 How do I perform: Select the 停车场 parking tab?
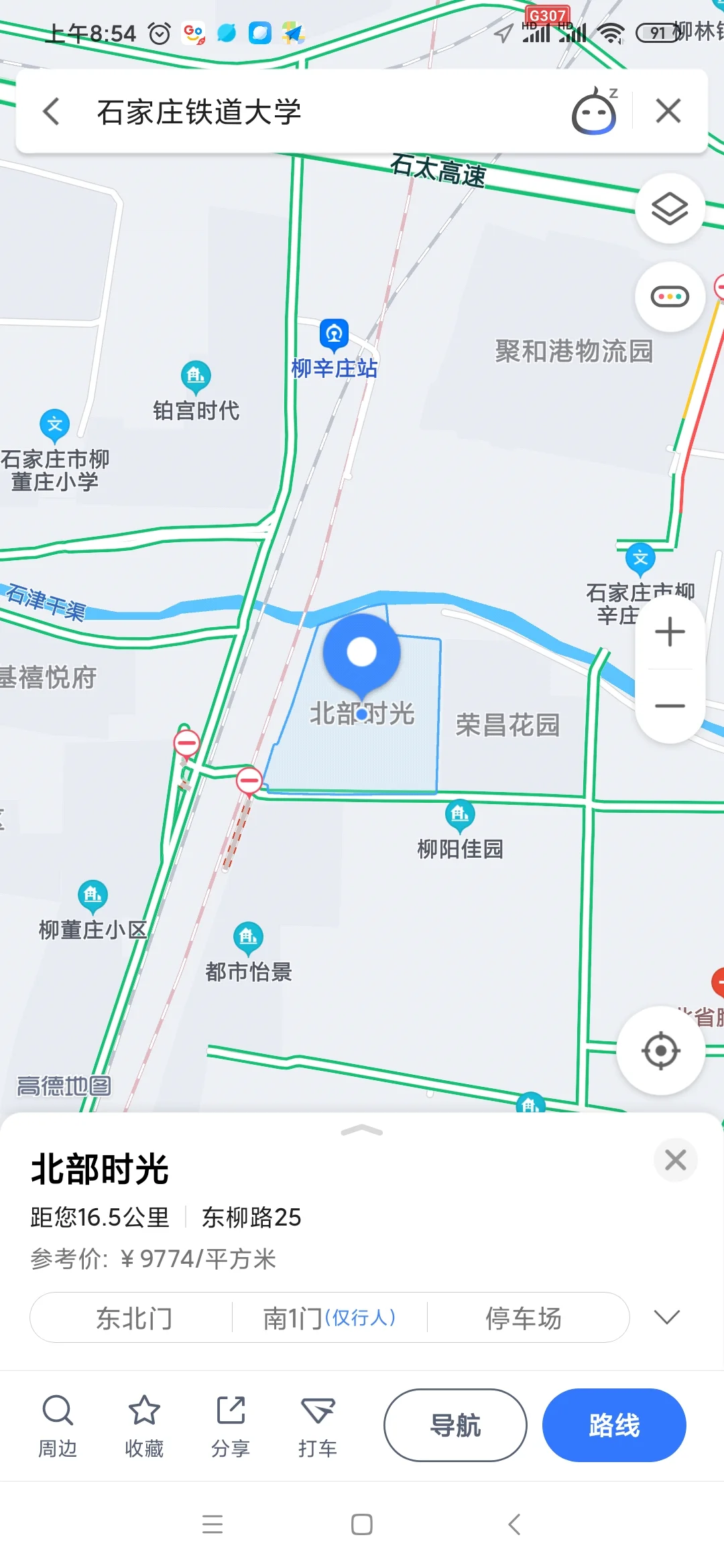[x=525, y=1317]
